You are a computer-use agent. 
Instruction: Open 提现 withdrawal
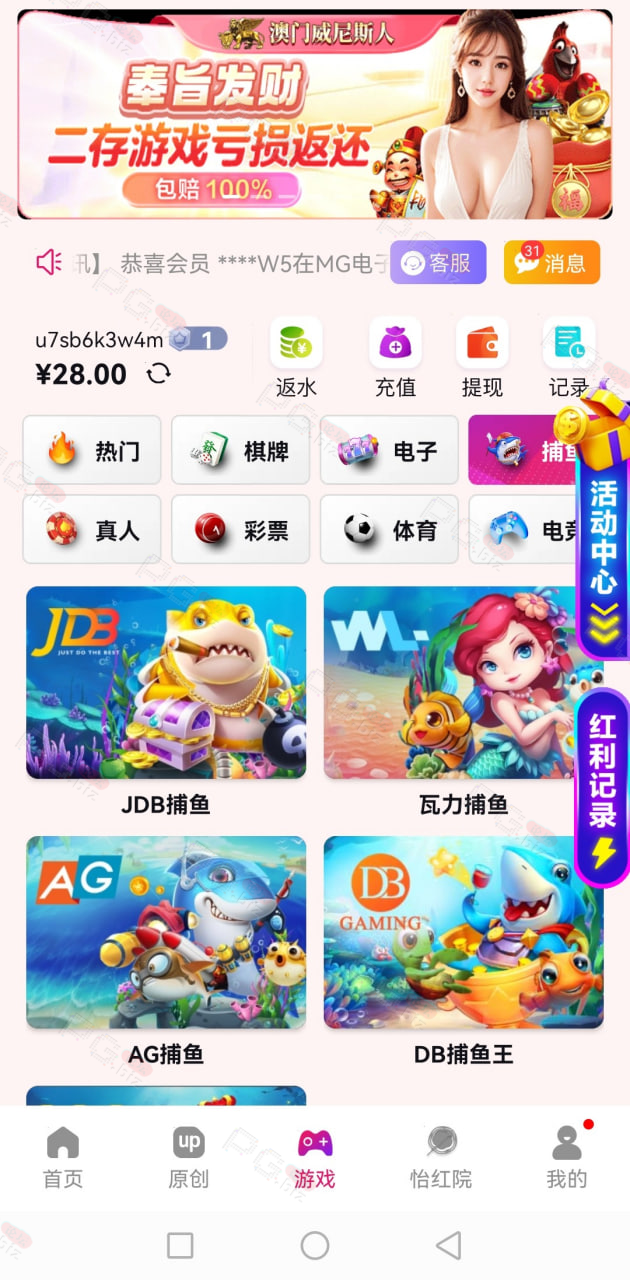pos(482,357)
